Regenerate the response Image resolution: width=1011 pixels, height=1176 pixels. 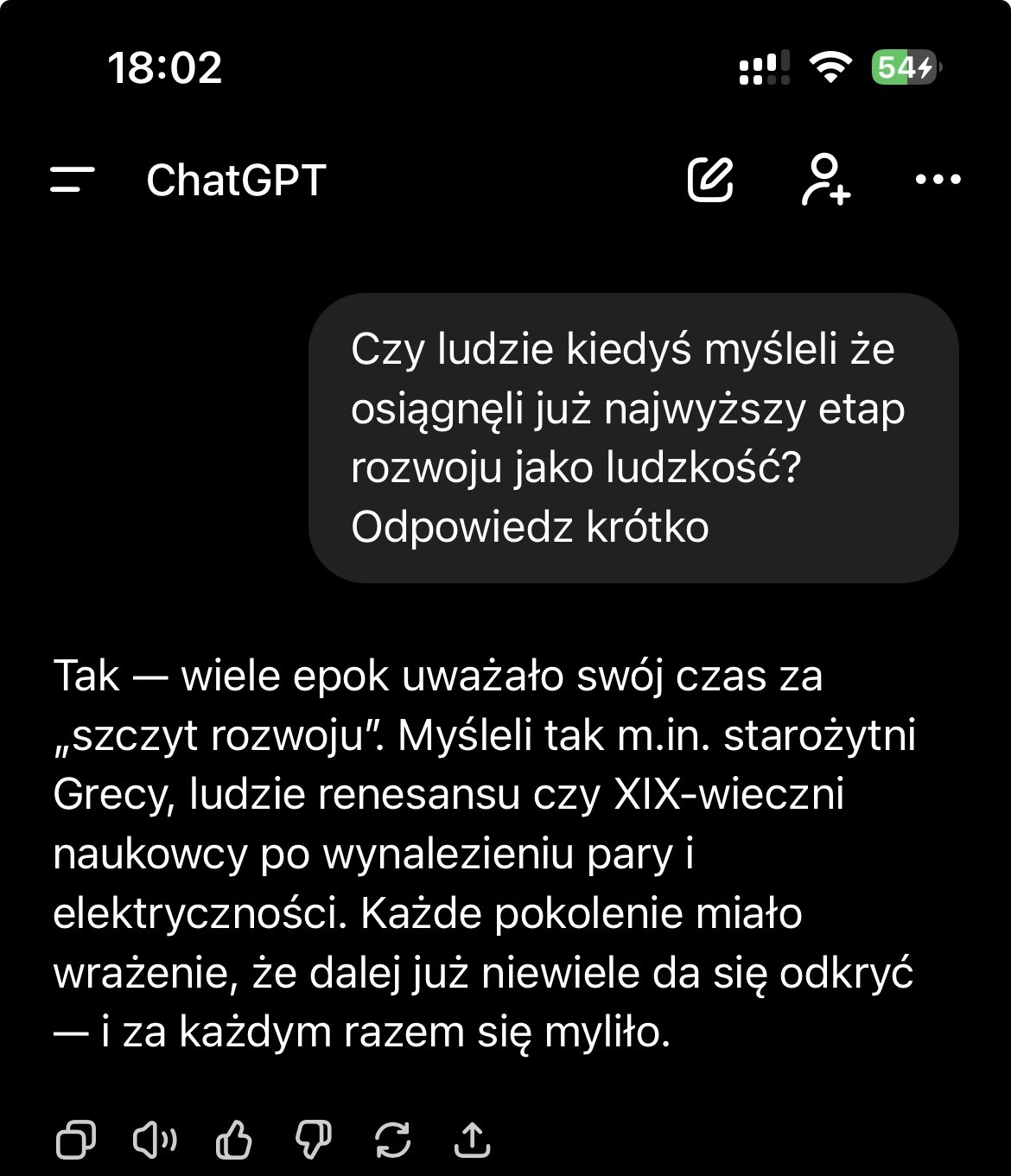coord(392,1140)
